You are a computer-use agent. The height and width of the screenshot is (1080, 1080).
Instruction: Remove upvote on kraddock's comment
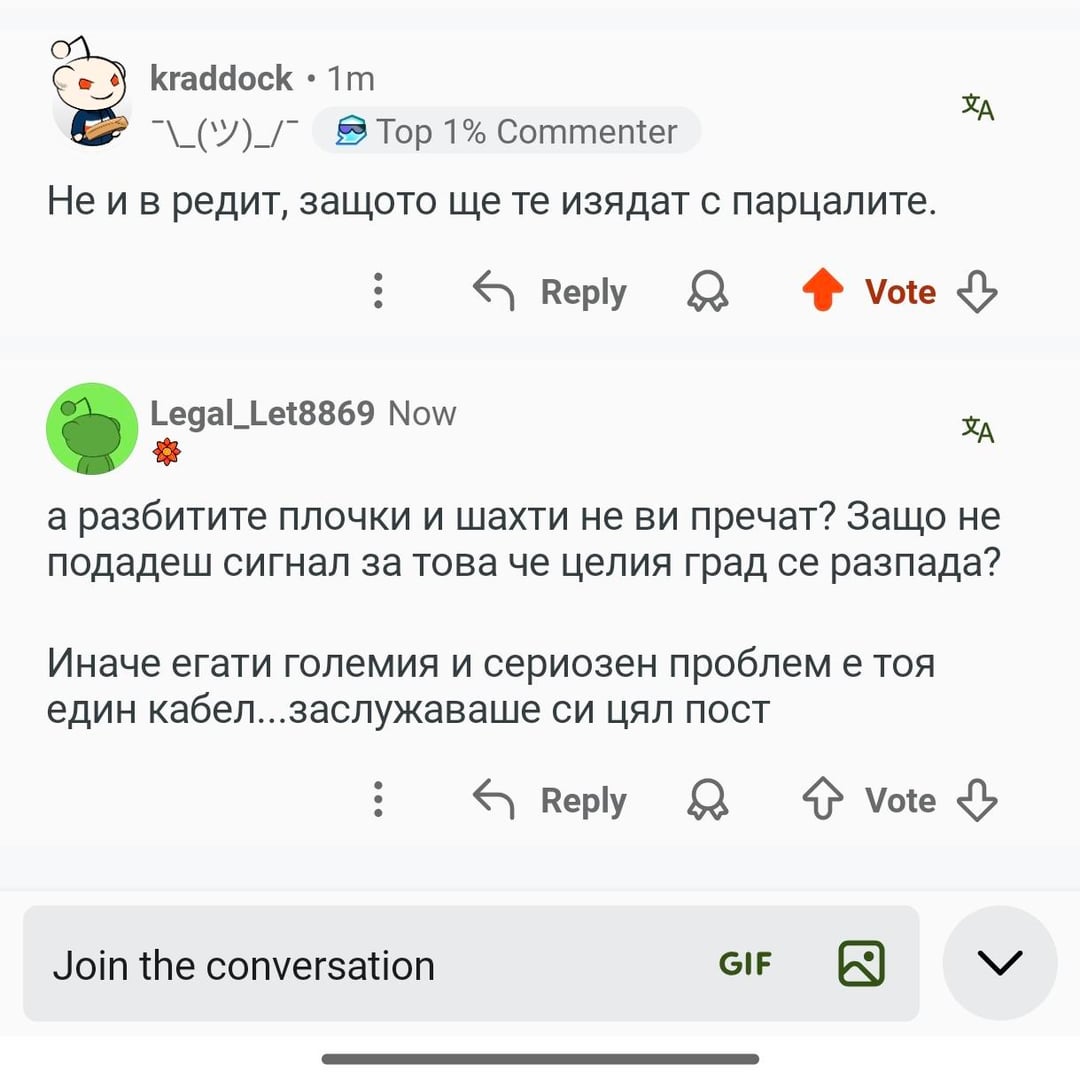pos(822,292)
